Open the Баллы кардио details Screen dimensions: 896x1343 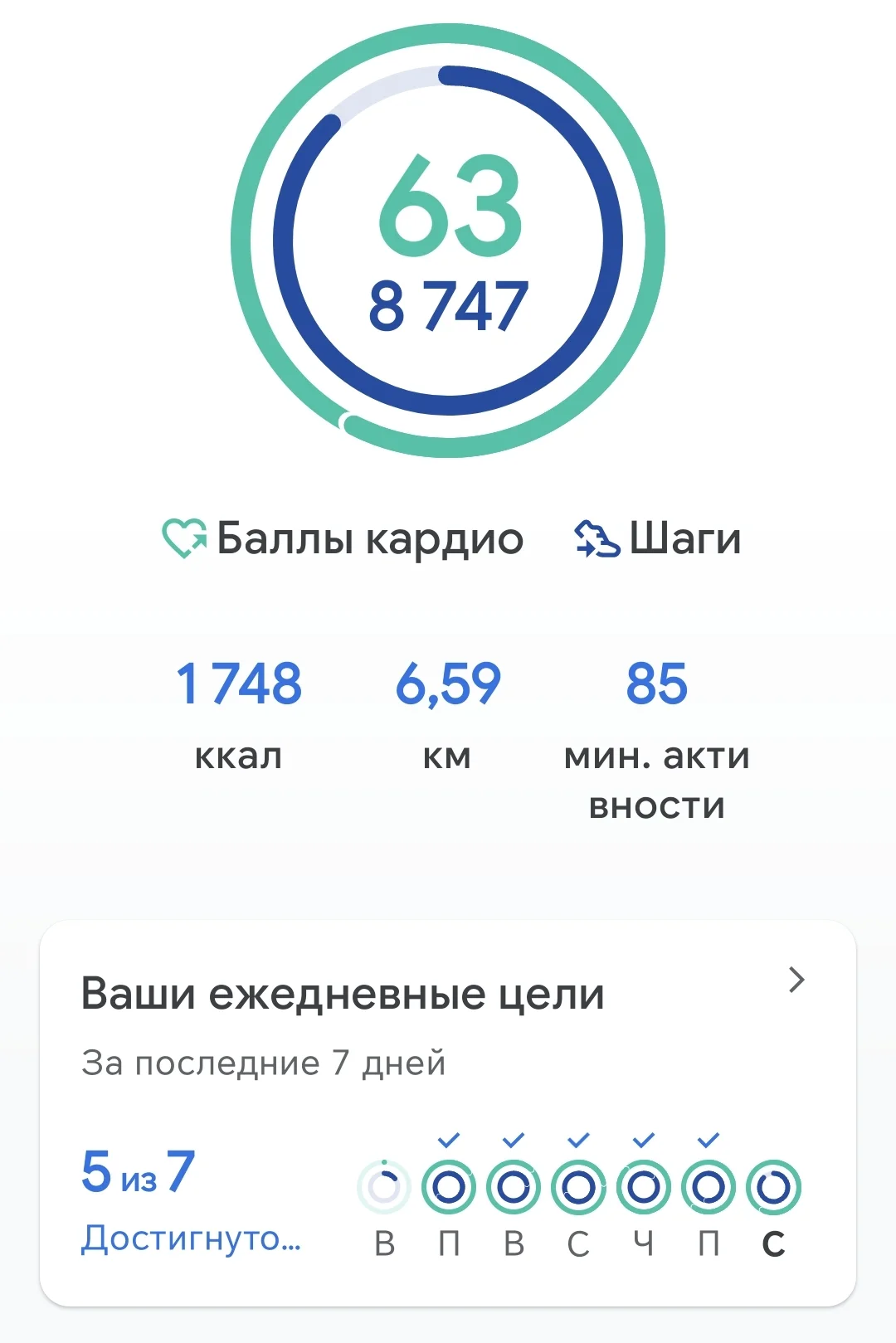[343, 539]
